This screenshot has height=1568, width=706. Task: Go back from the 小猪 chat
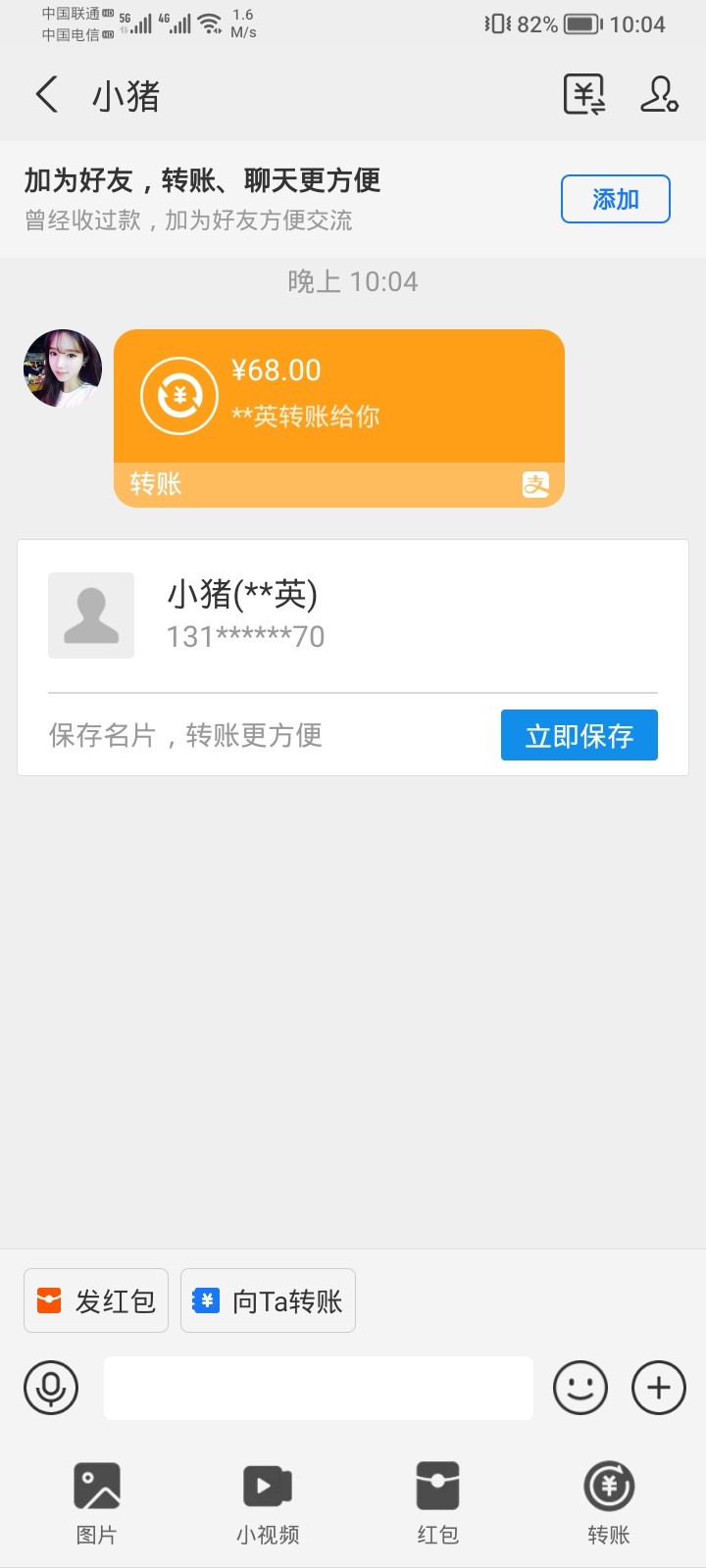[46, 95]
